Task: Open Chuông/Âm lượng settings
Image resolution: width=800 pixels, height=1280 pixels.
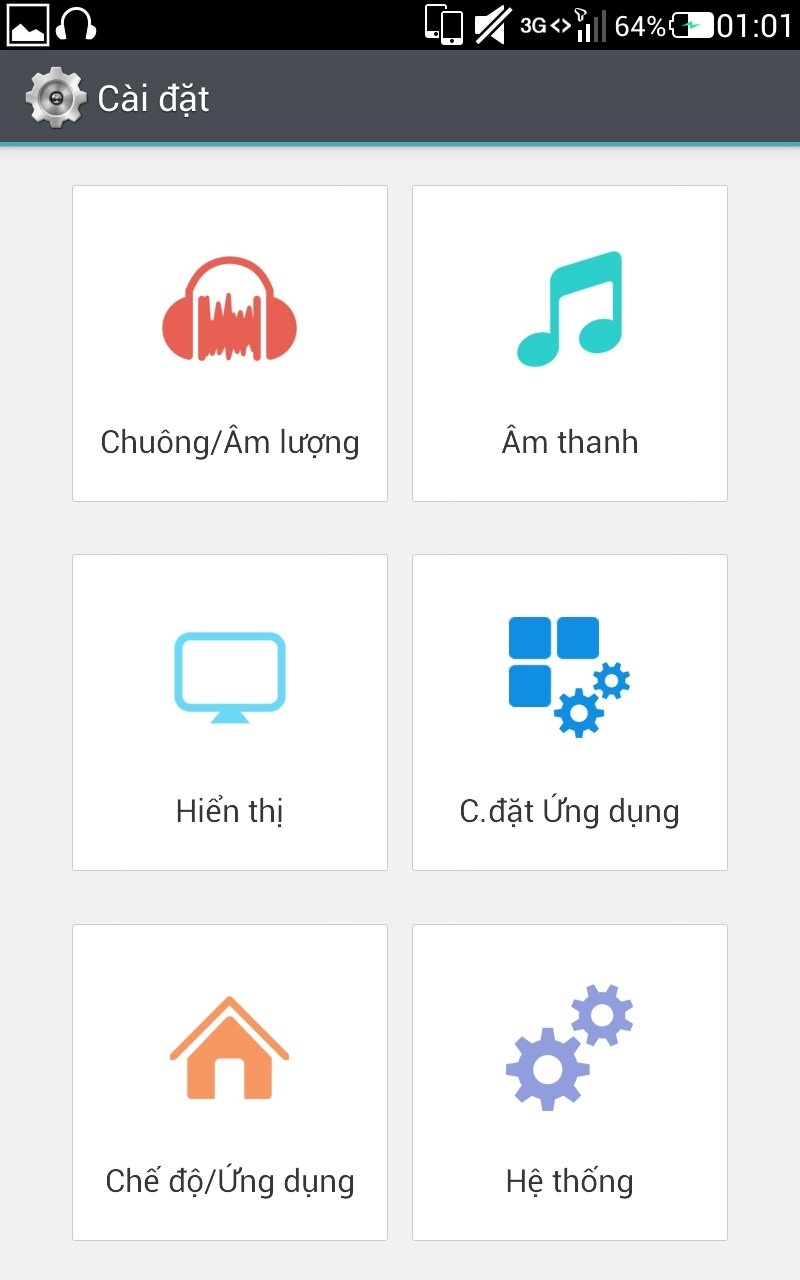Action: point(230,343)
